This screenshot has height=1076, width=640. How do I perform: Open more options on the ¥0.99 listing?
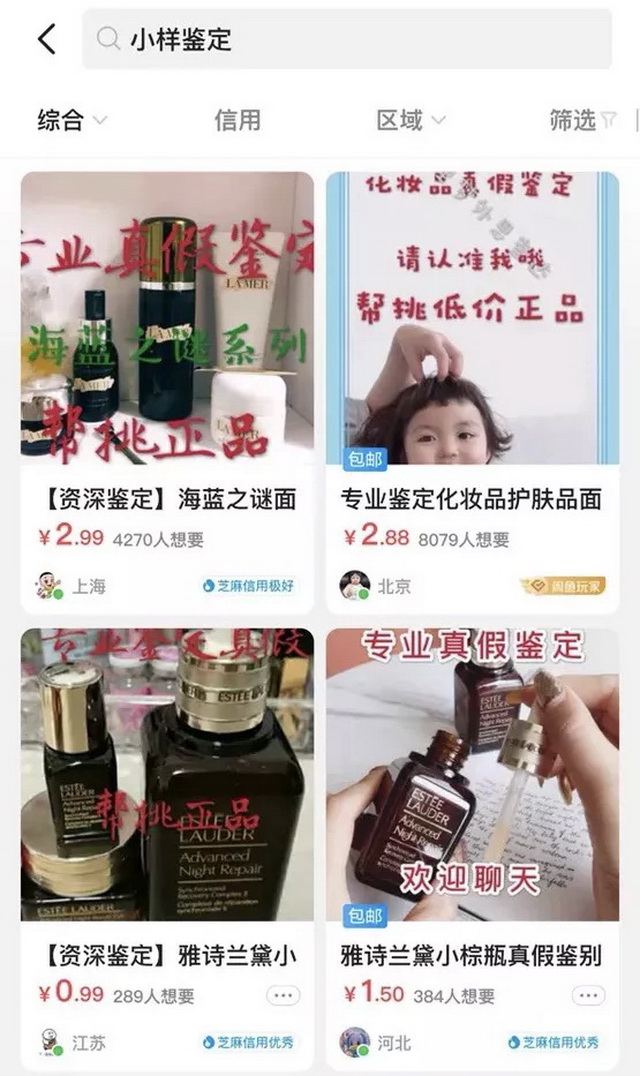point(283,996)
